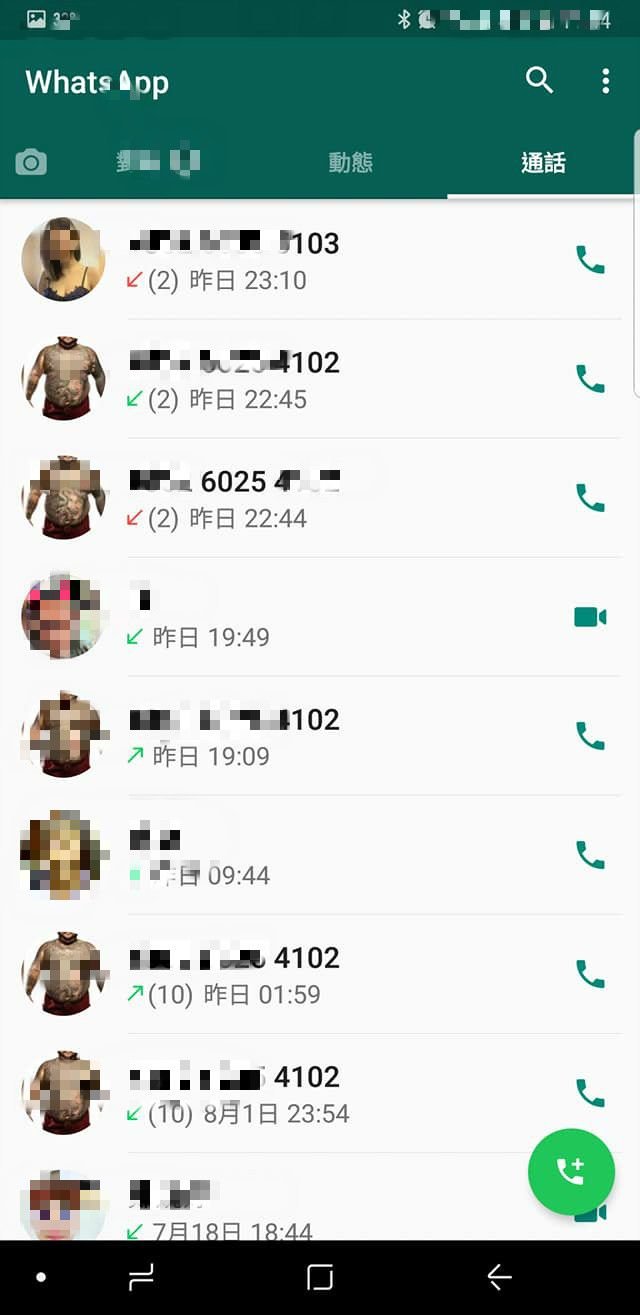Tap phone icon for 昨日 22:45 call
The width and height of the screenshot is (640, 1315).
pyautogui.click(x=590, y=379)
